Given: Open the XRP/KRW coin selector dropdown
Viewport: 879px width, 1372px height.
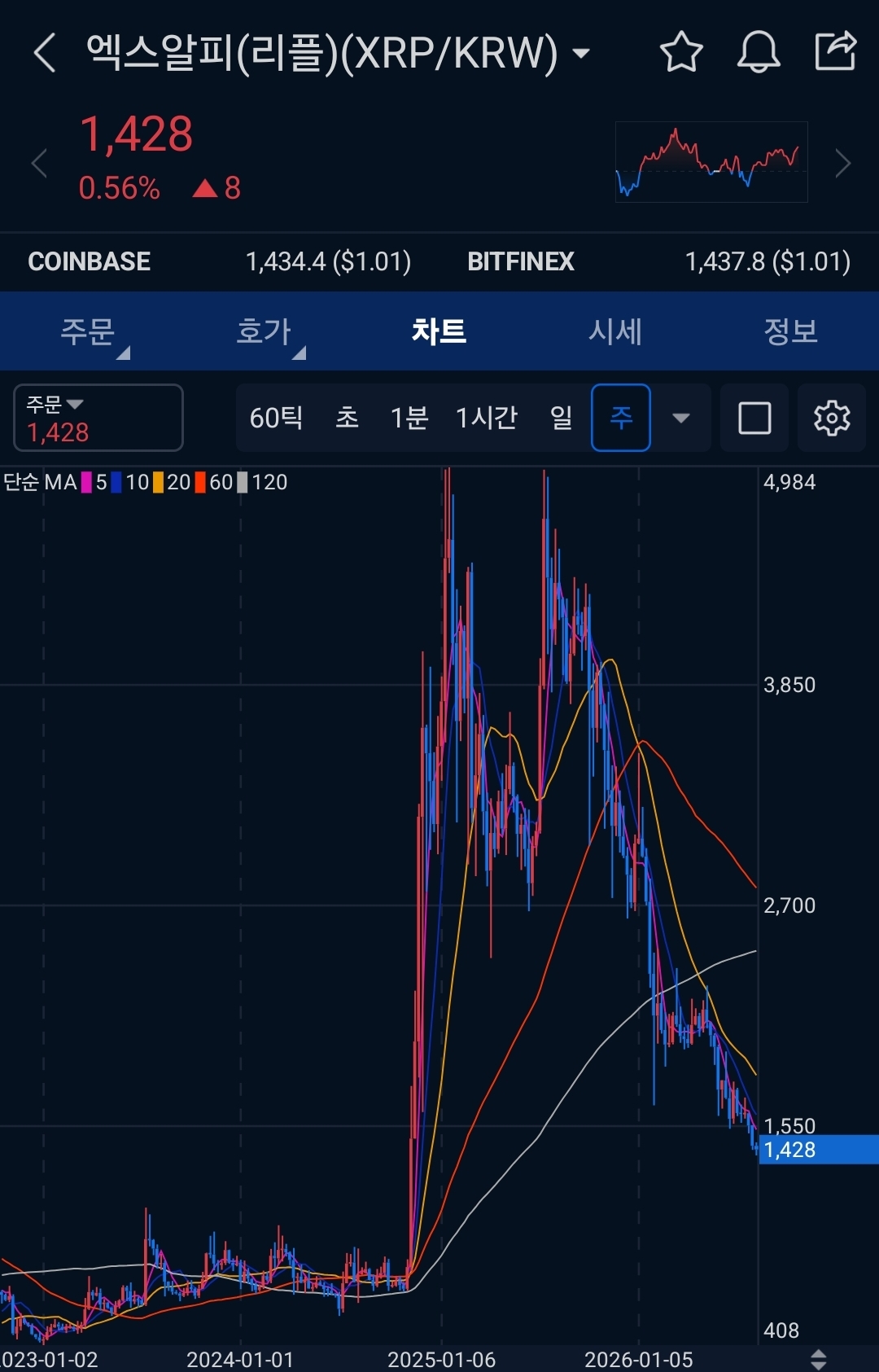Looking at the screenshot, I should [581, 54].
